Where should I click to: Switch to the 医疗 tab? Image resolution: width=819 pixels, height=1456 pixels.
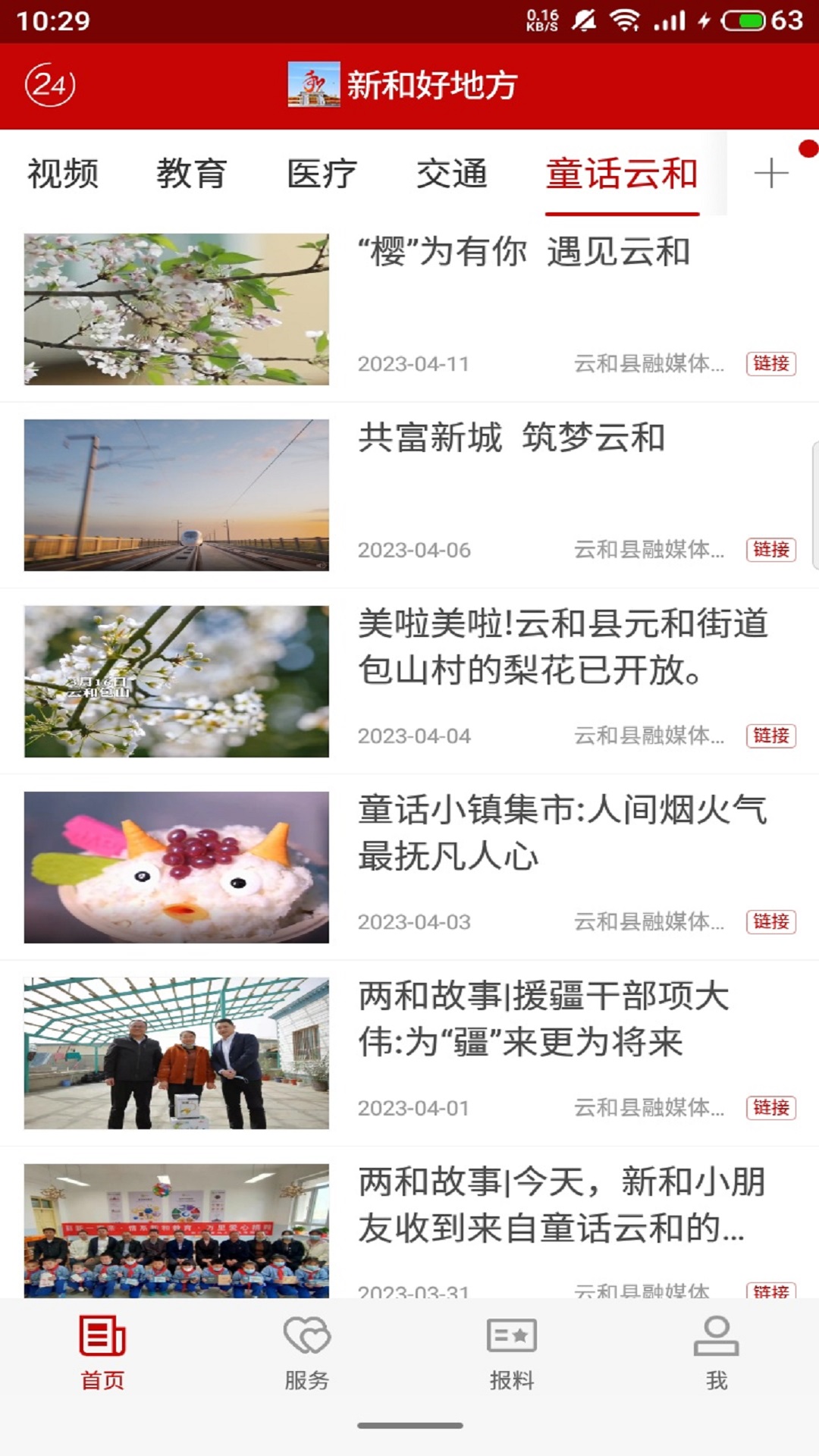(322, 174)
